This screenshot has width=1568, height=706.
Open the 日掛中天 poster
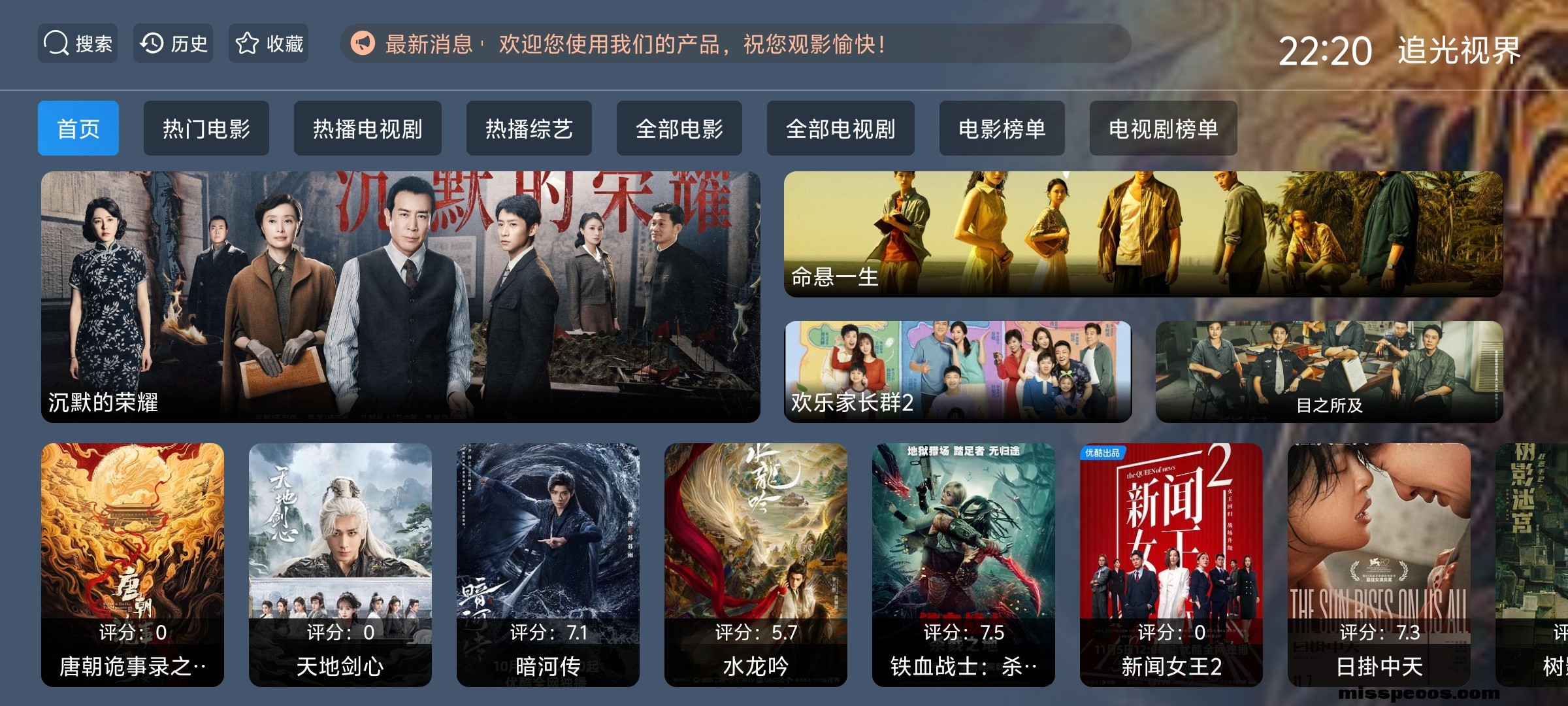tap(1379, 564)
